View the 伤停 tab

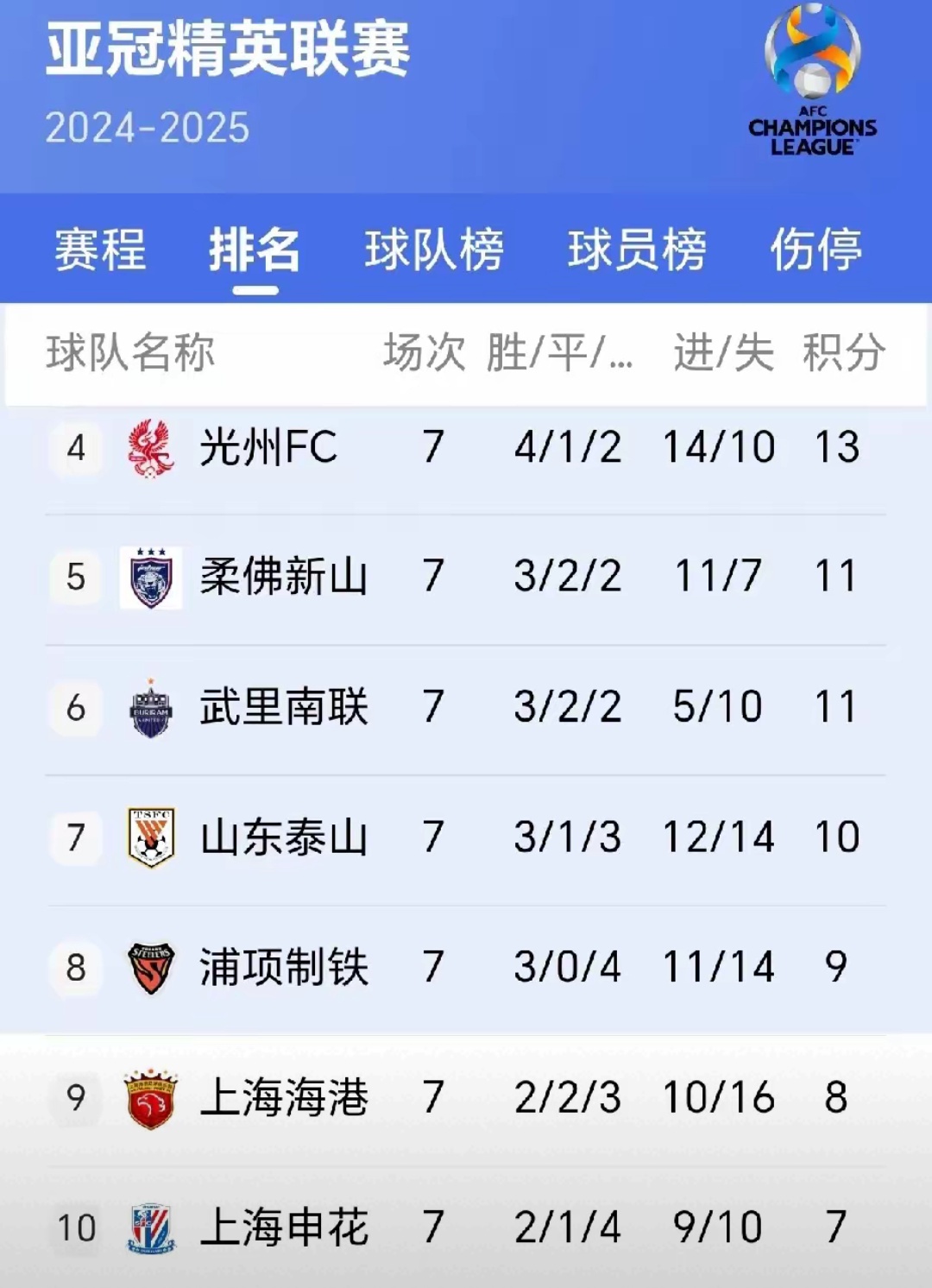coord(816,250)
